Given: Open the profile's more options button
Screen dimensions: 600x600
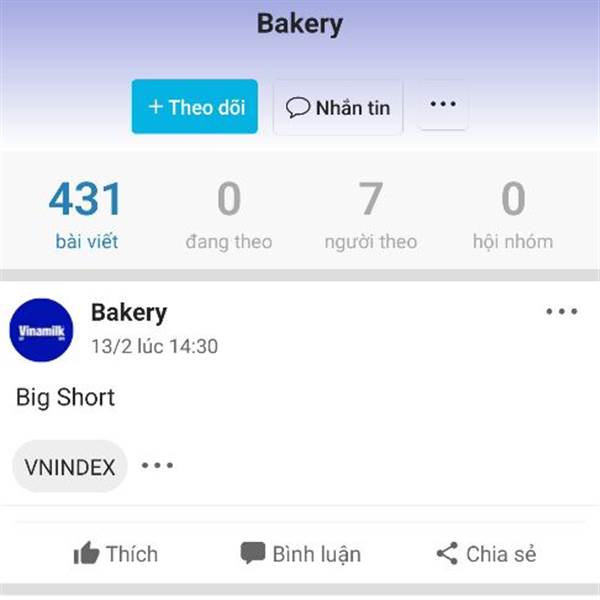Looking at the screenshot, I should click(443, 104).
